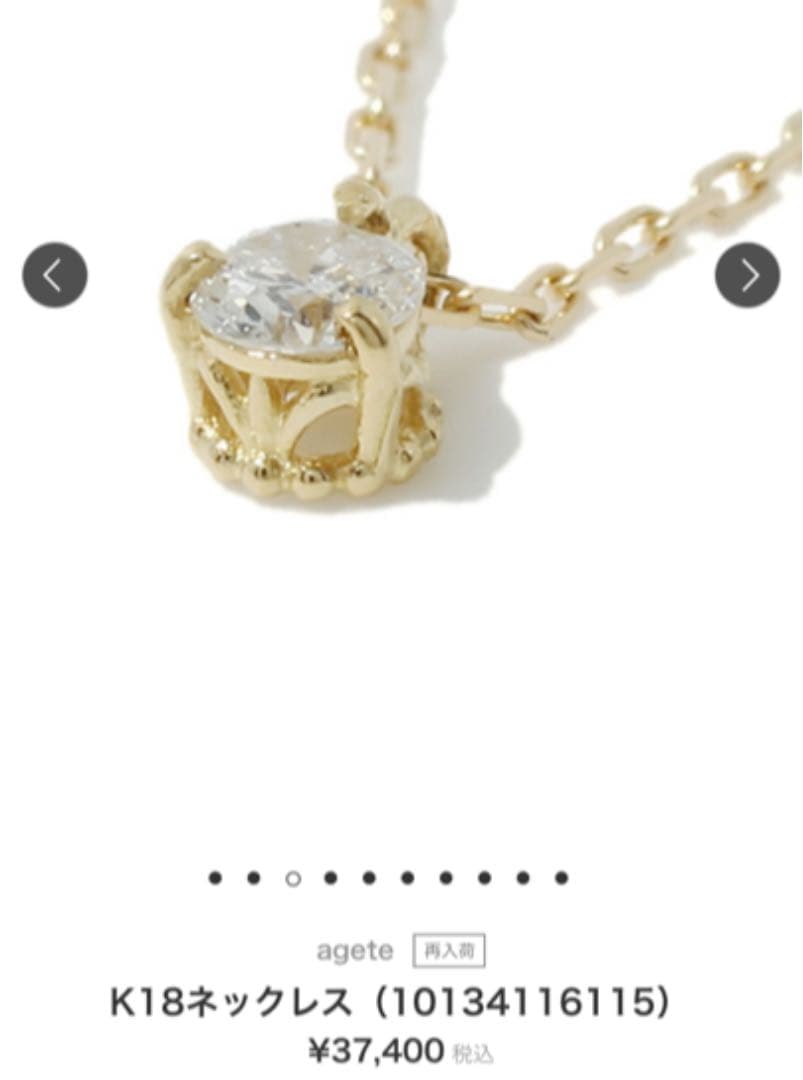
Task: Jump to the last image dot
Action: click(562, 878)
